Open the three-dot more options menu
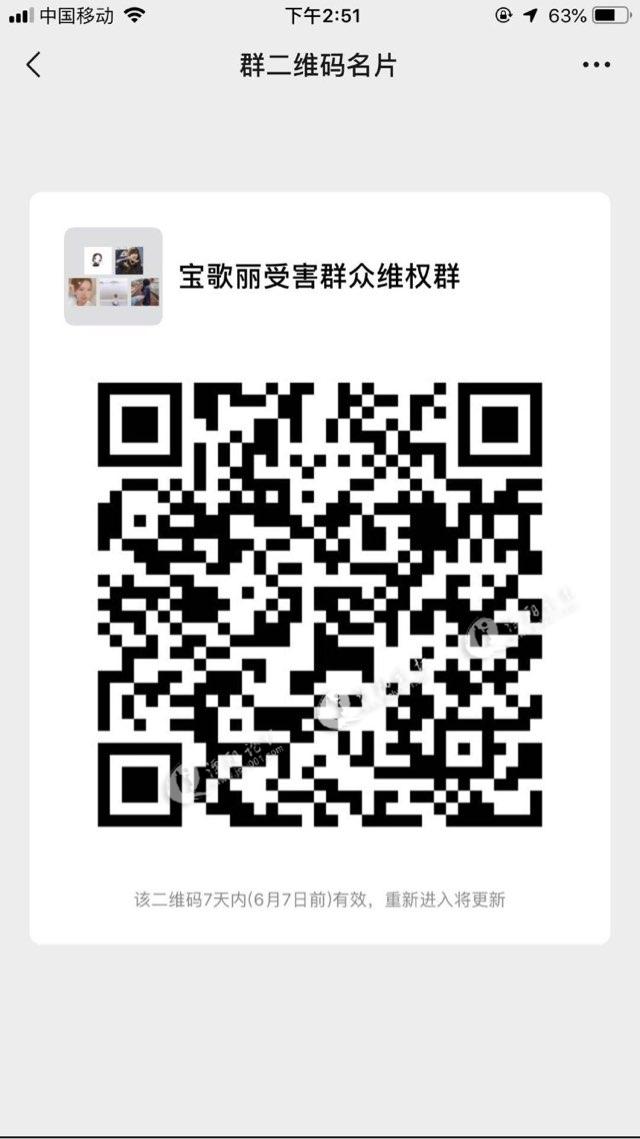The image size is (640, 1139). (596, 66)
